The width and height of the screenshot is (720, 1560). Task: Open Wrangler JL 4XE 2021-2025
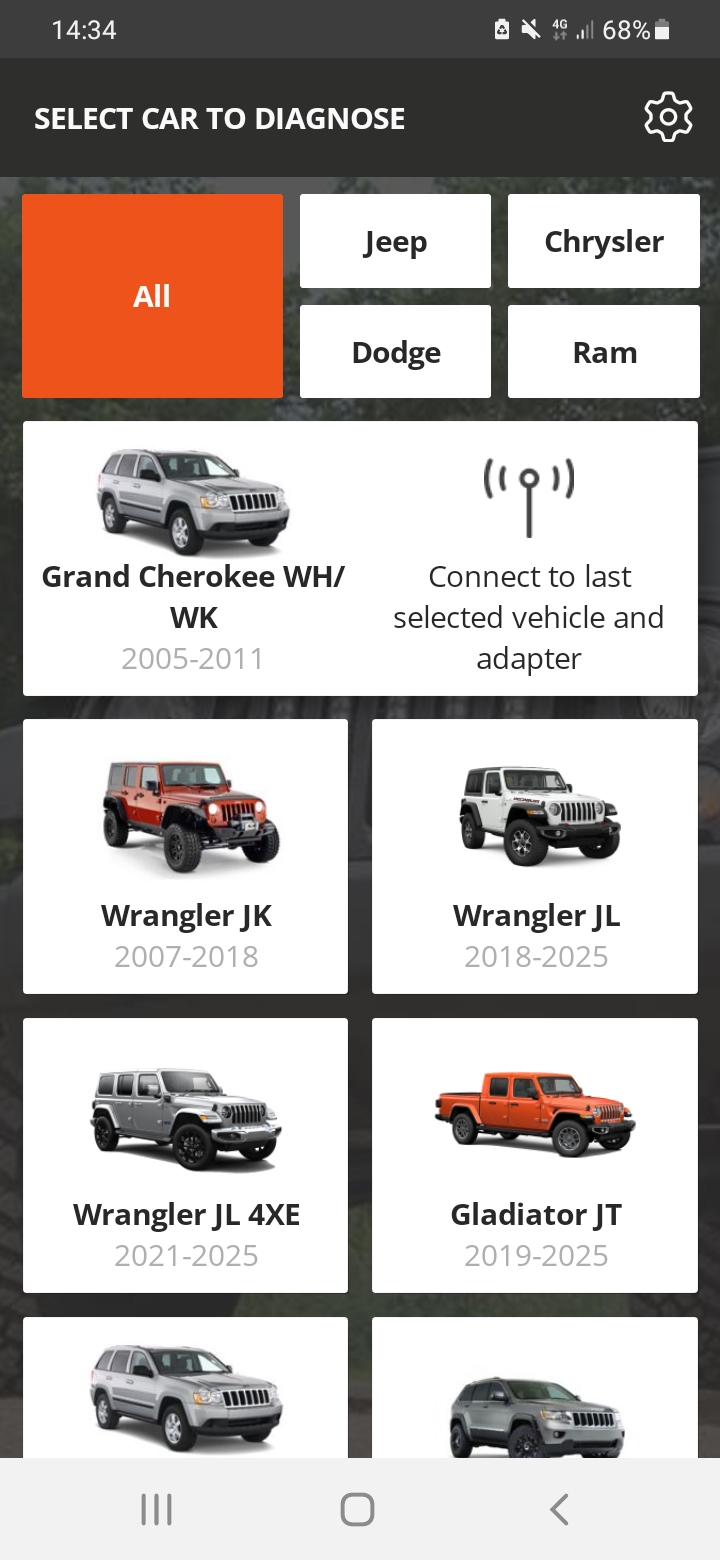point(186,1155)
